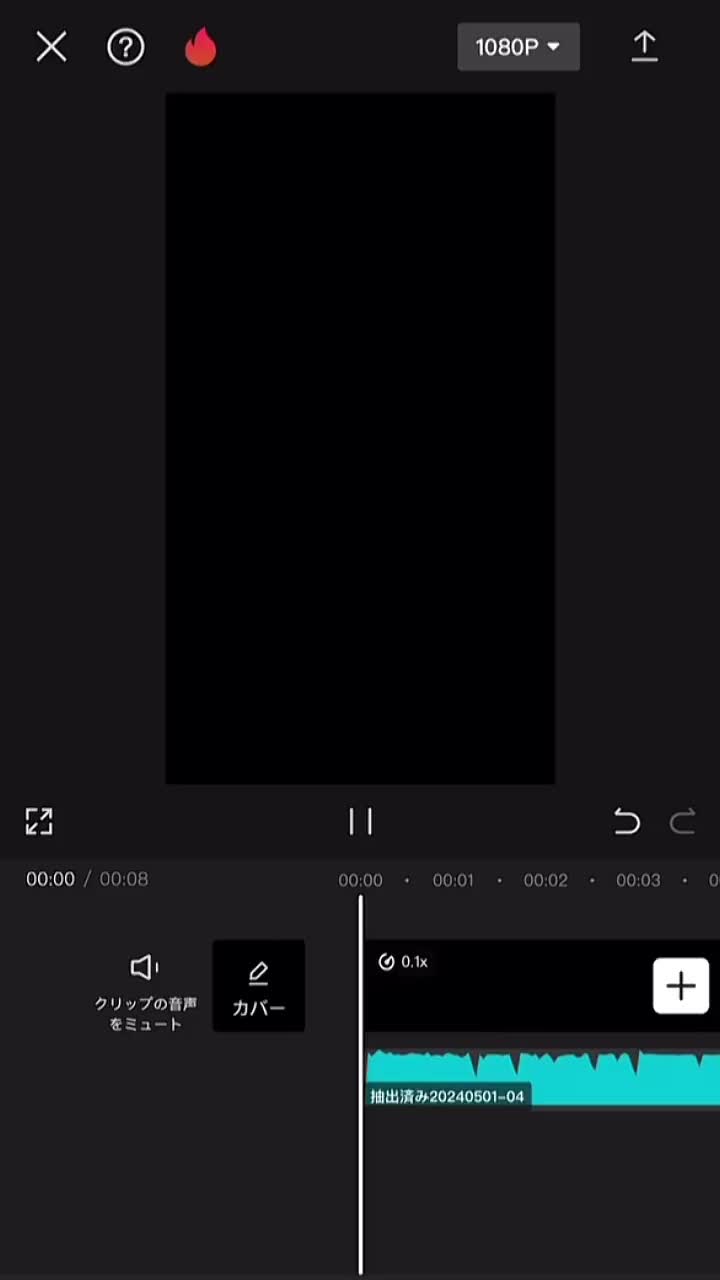
Task: Pause the video playback
Action: (360, 822)
